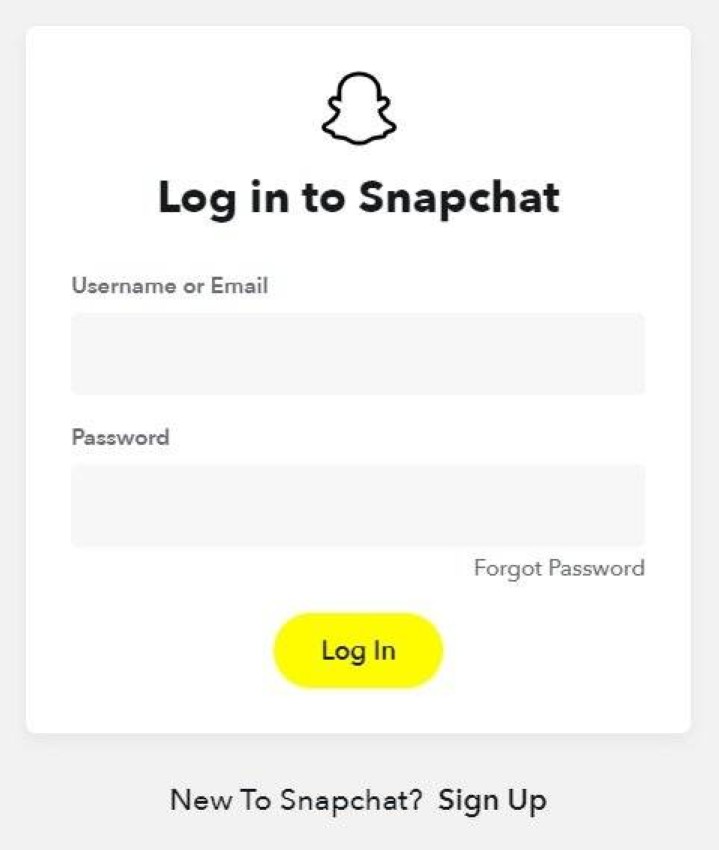Tap the Username or Email field
The width and height of the screenshot is (719, 850).
pos(358,353)
